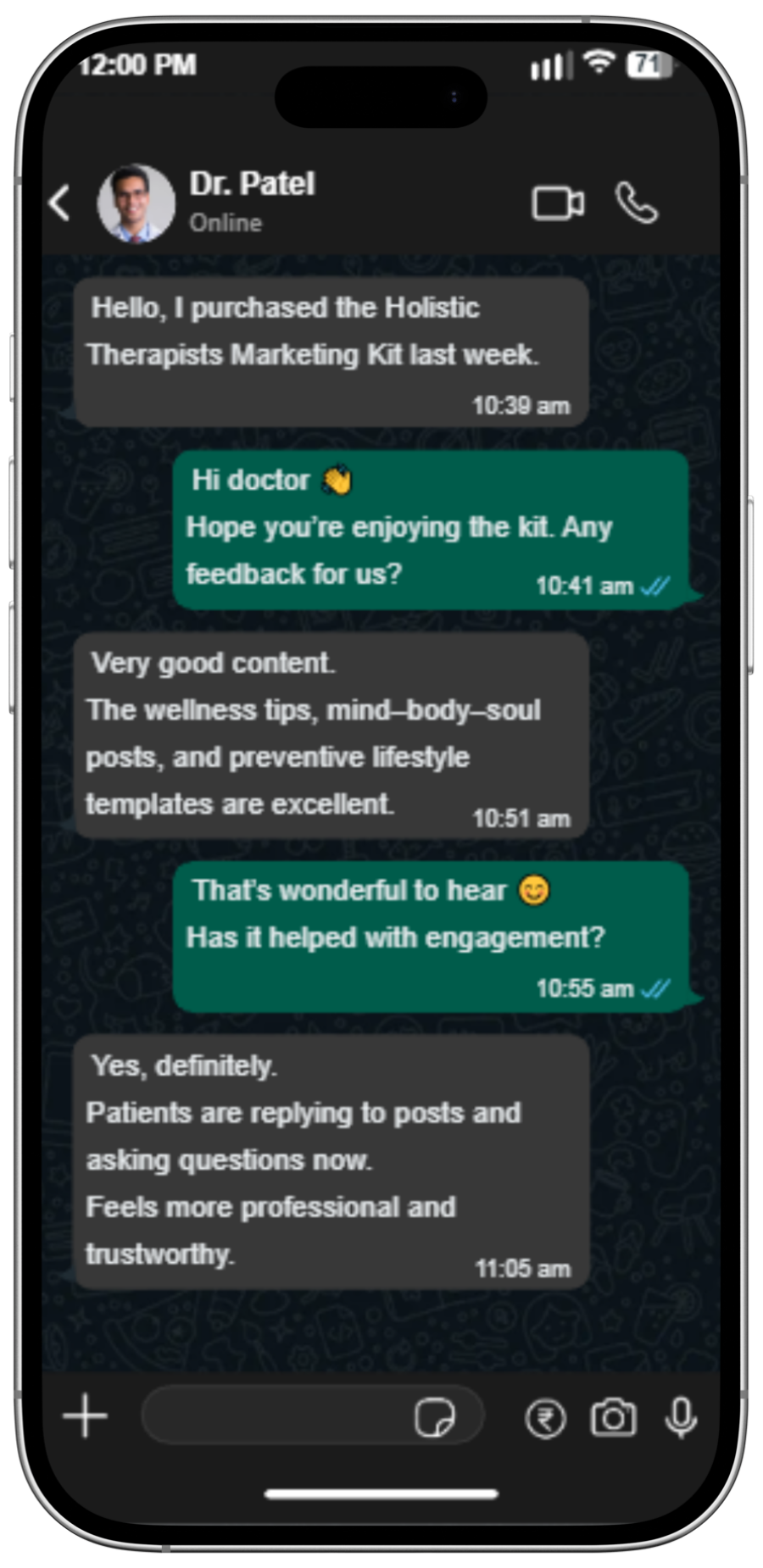The image size is (763, 1568).
Task: Start a video call with Dr. Patel
Action: click(x=557, y=203)
